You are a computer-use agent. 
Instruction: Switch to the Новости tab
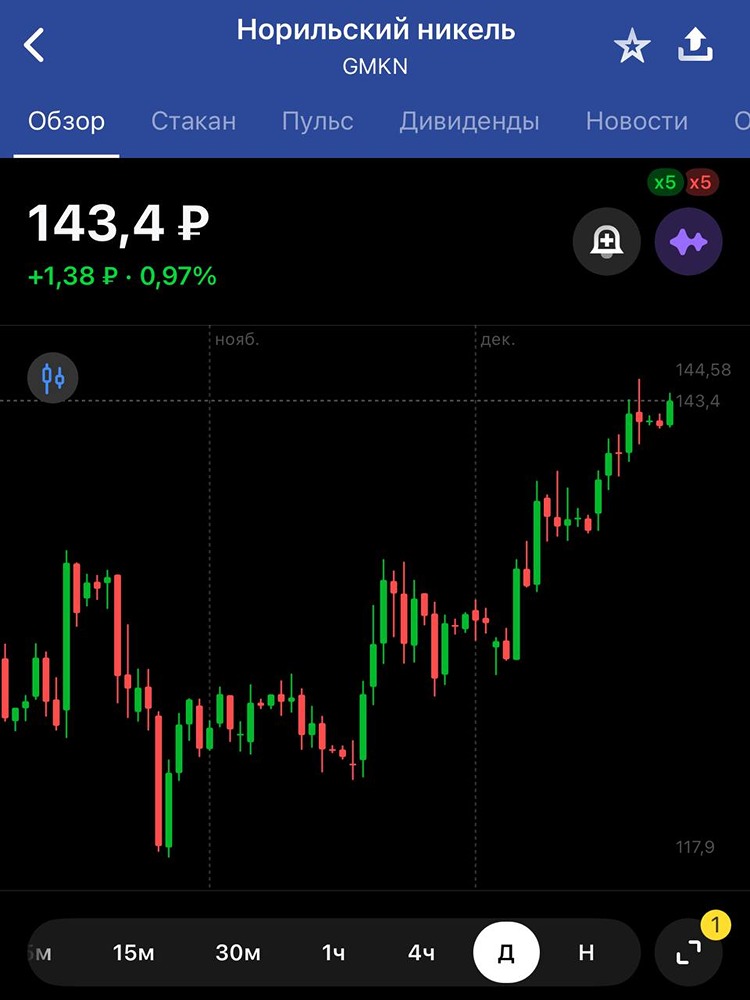(636, 122)
